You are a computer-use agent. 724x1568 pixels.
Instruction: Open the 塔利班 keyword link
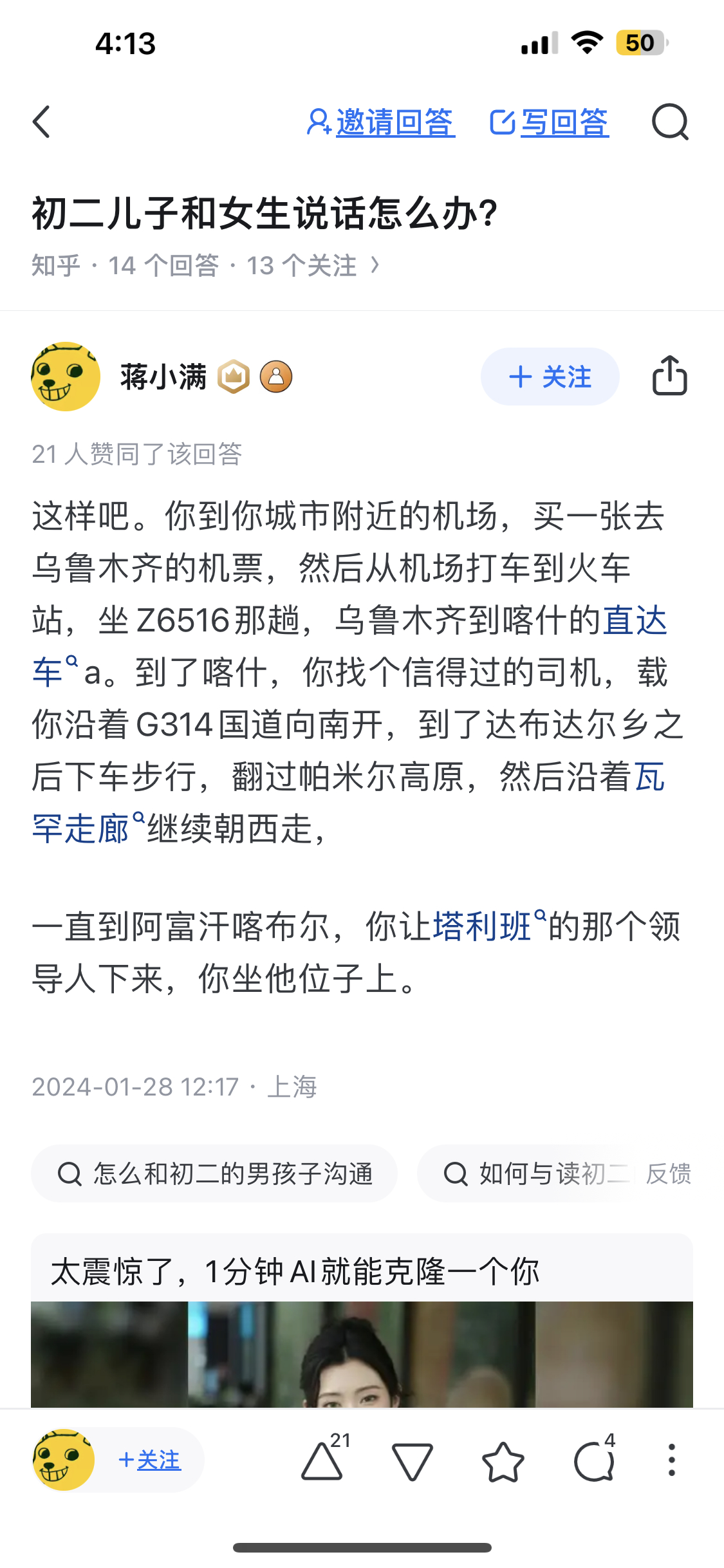[483, 927]
